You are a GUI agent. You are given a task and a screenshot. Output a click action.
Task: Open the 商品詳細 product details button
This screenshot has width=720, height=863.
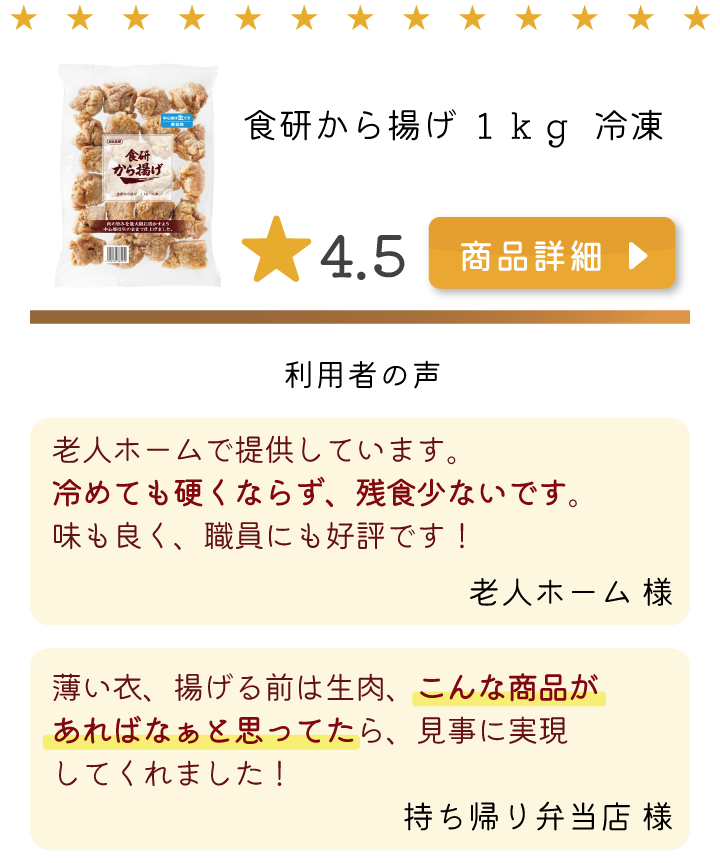(551, 254)
